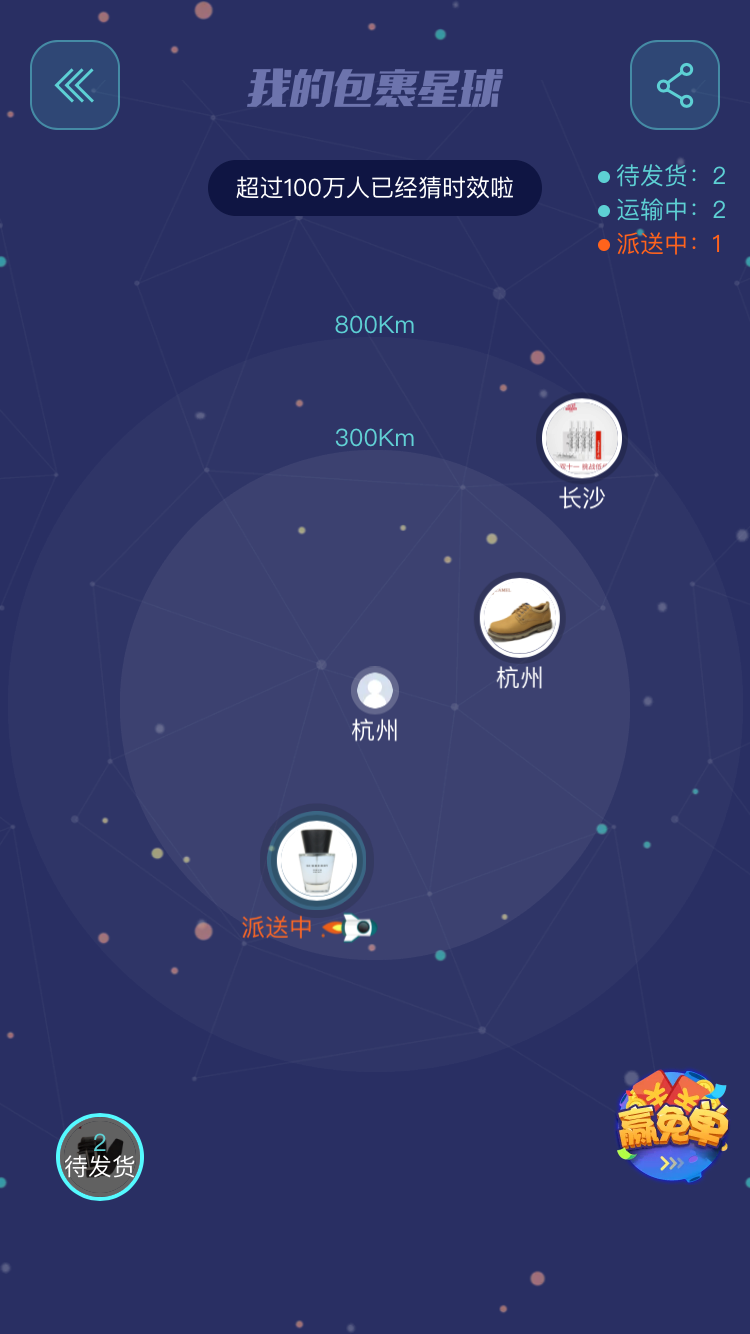
Task: View the perfume package being delivered
Action: (x=317, y=860)
